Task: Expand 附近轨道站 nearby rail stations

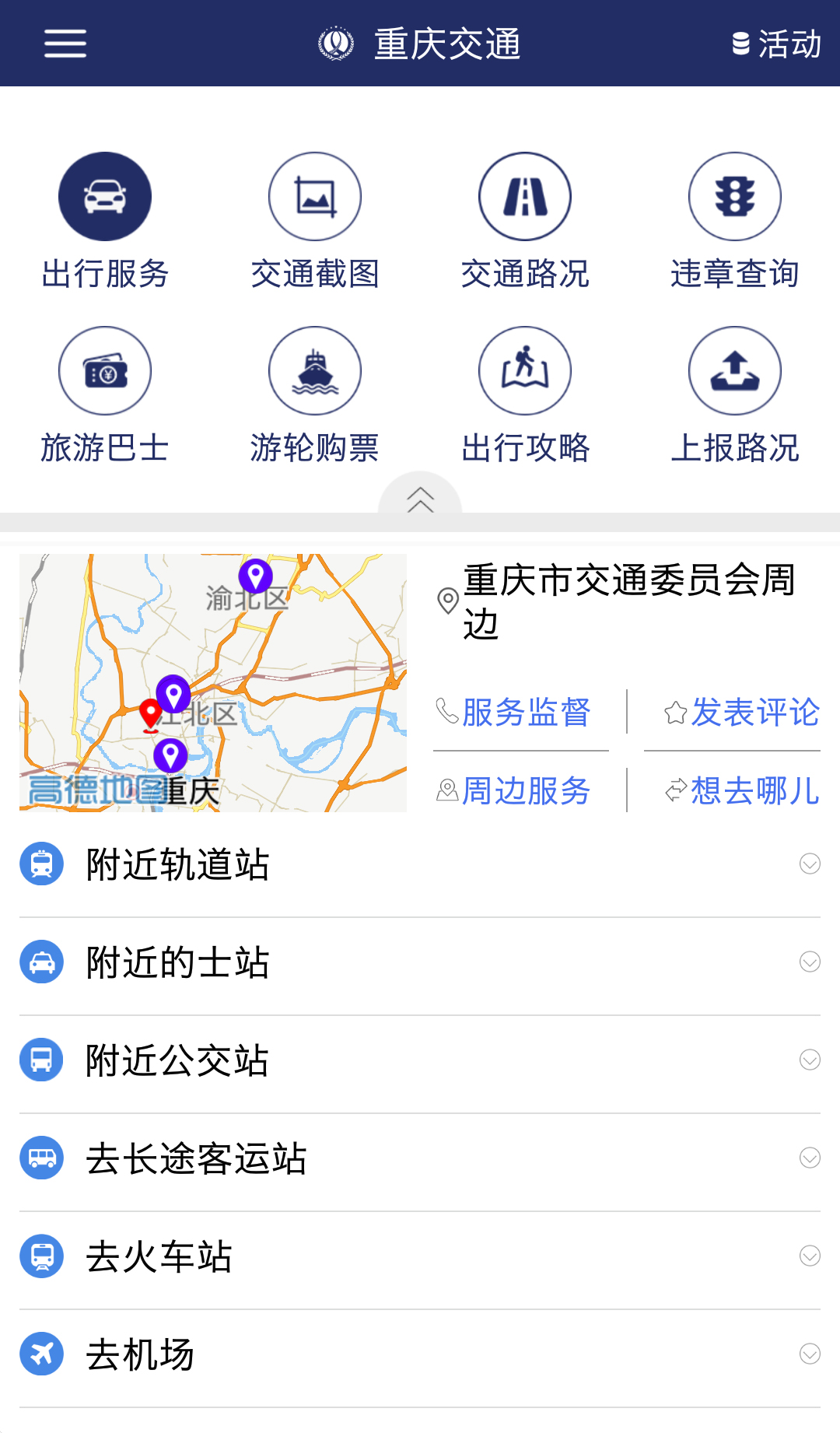Action: click(x=420, y=864)
